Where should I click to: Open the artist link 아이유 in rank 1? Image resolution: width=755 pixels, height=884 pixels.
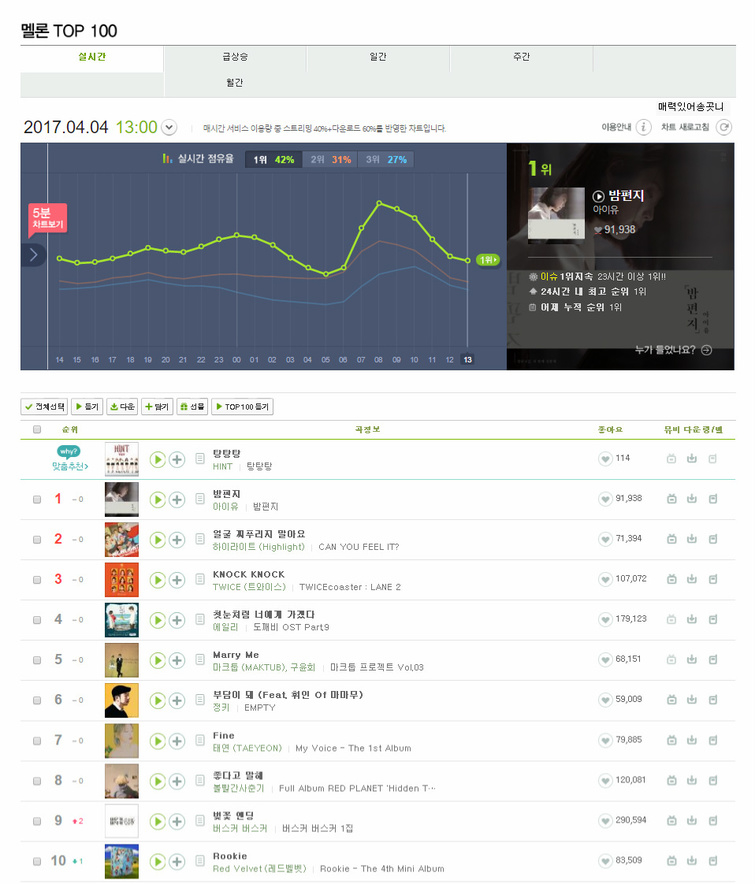point(225,507)
